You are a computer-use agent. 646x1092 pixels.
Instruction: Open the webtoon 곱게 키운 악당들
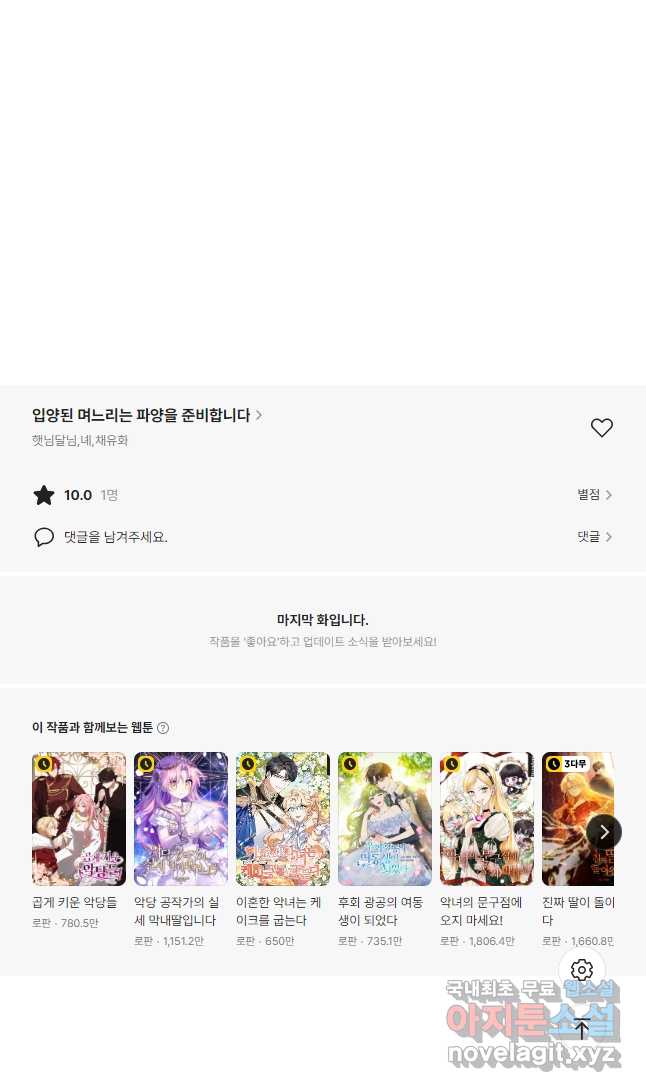[79, 819]
